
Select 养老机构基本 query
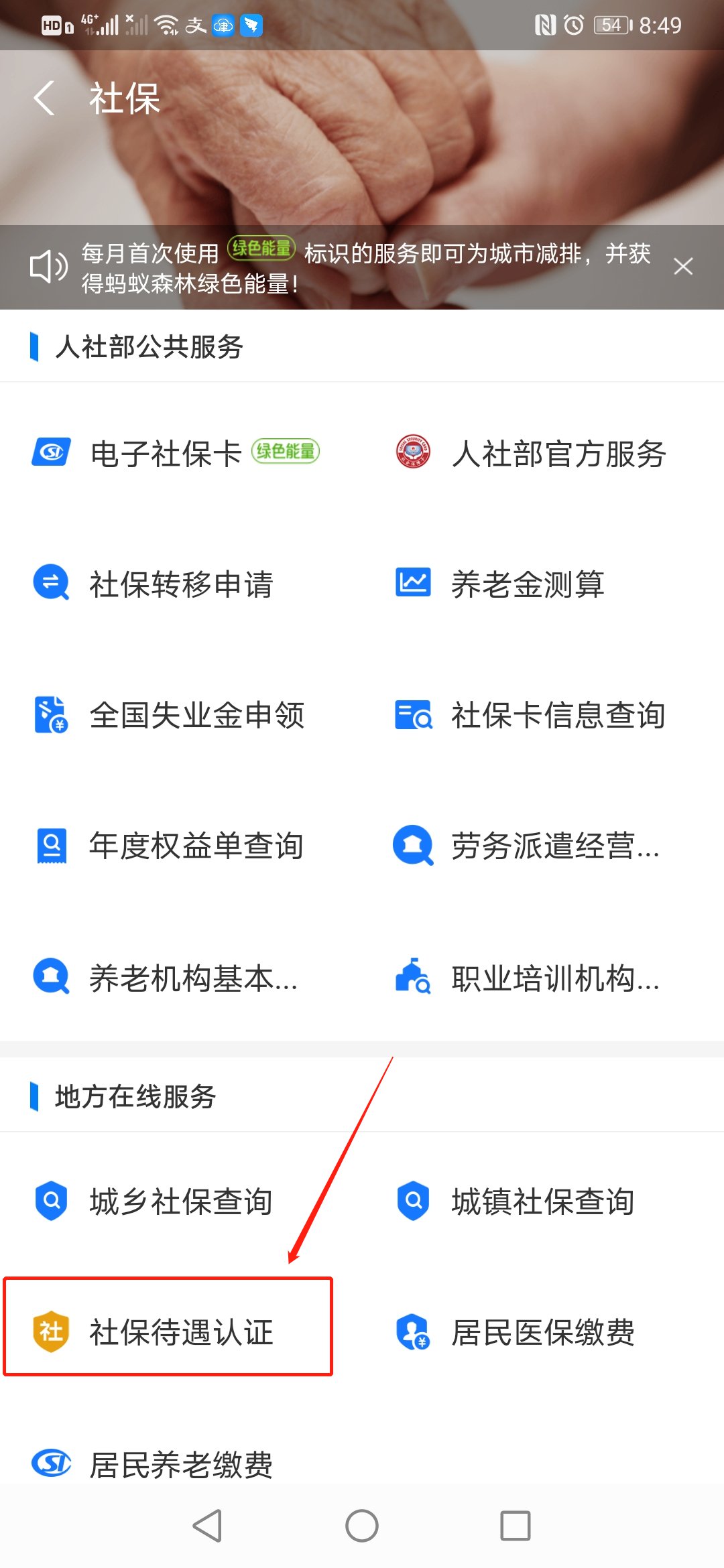(193, 978)
